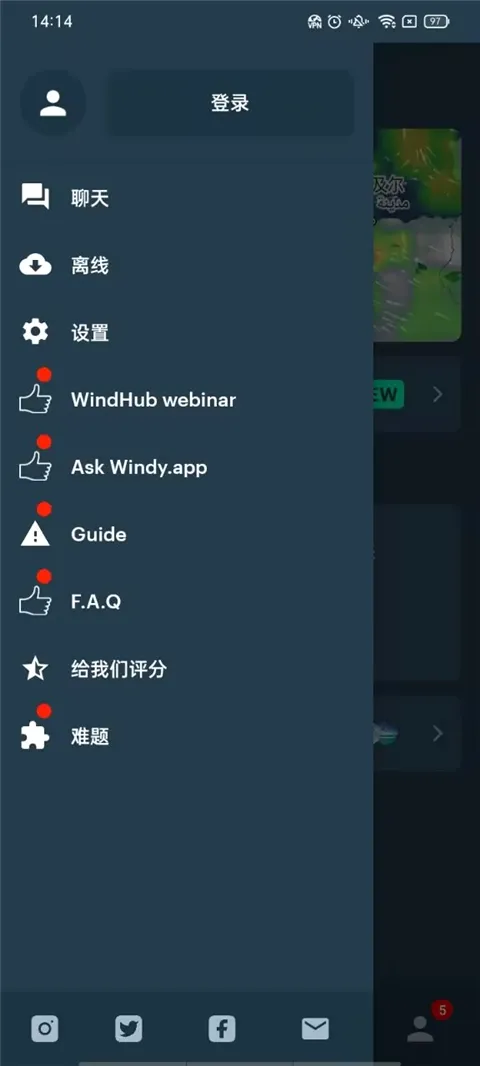Tap the 登录 login button
The image size is (480, 1066).
point(230,103)
